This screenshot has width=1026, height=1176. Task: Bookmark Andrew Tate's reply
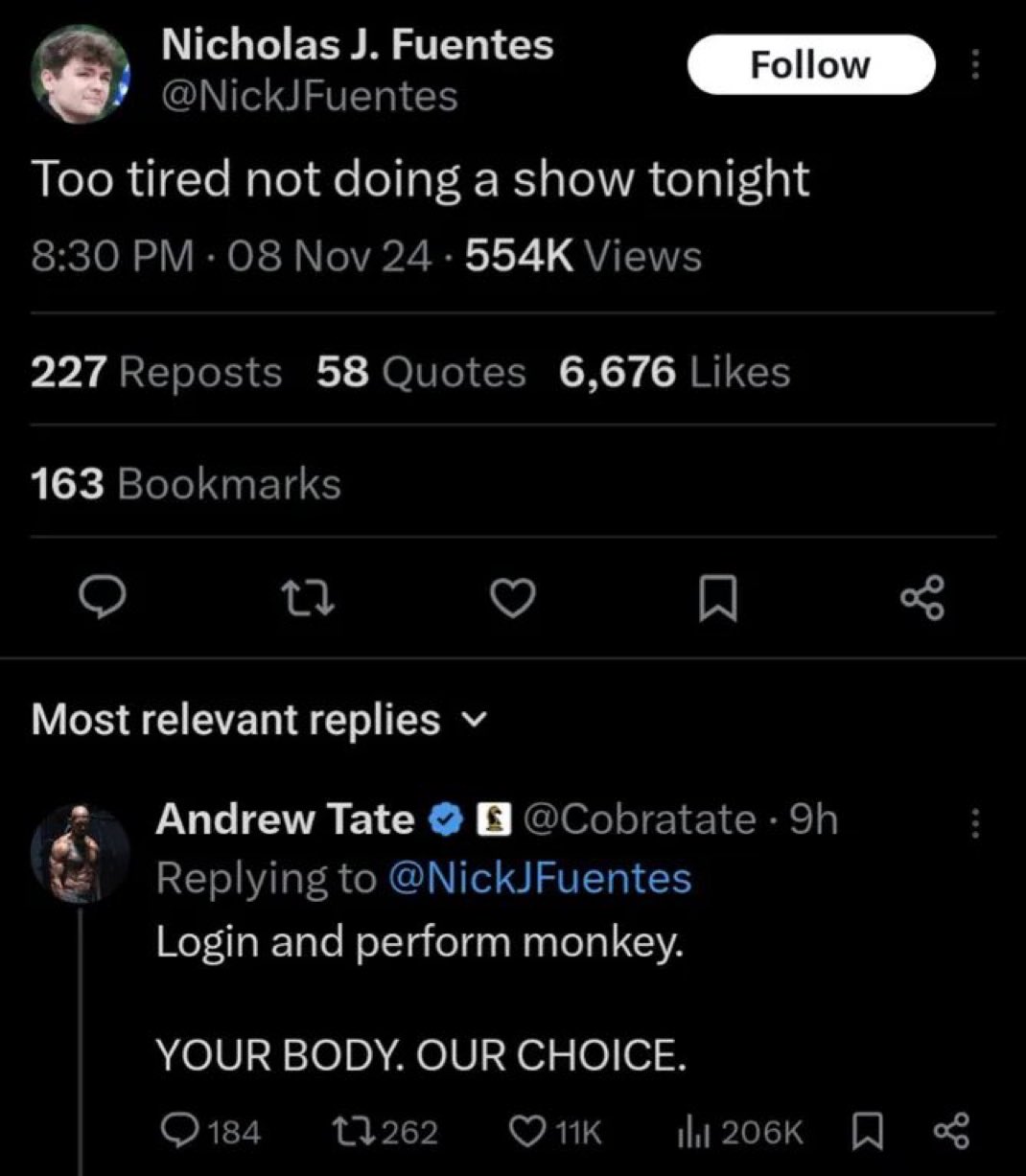(x=868, y=1132)
